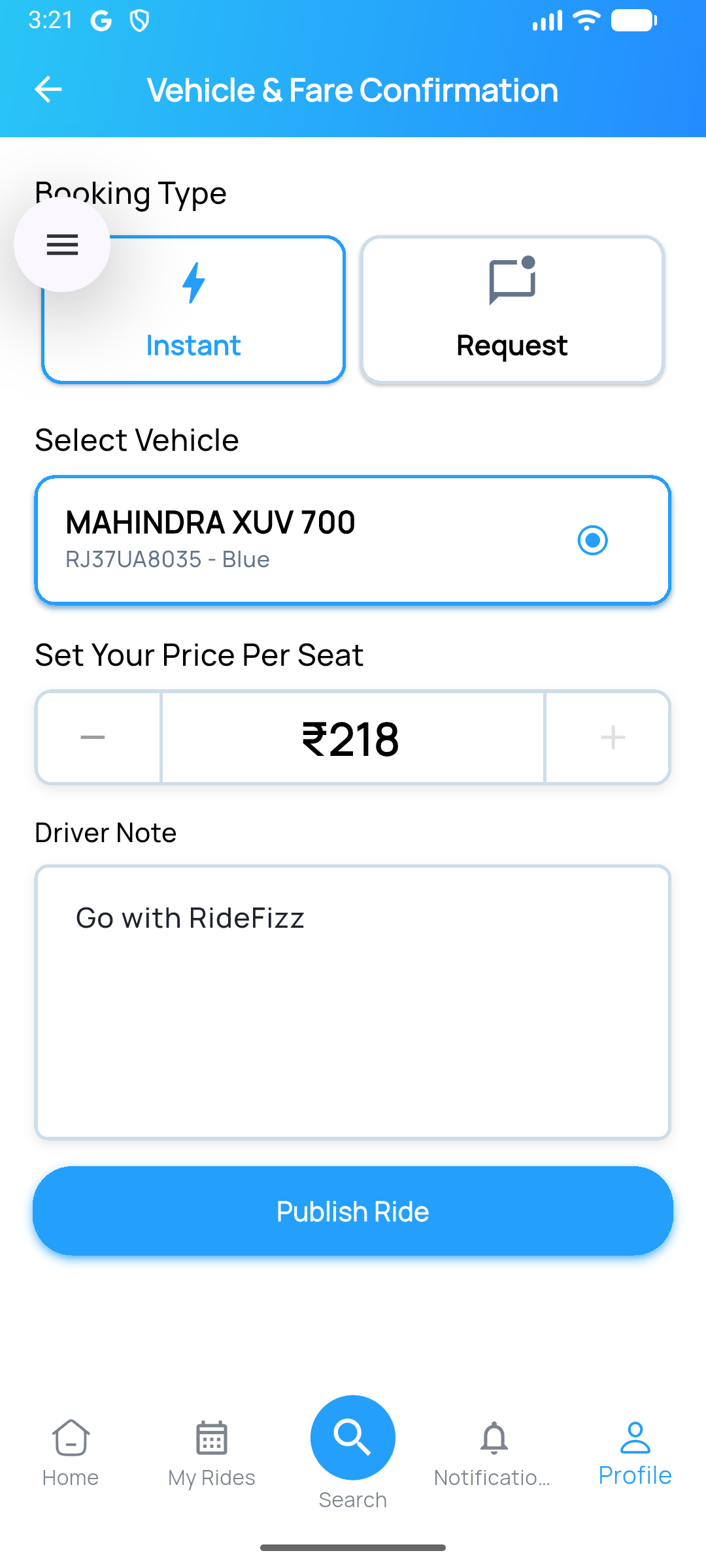Publish the ride
The width and height of the screenshot is (706, 1568).
point(353,1211)
